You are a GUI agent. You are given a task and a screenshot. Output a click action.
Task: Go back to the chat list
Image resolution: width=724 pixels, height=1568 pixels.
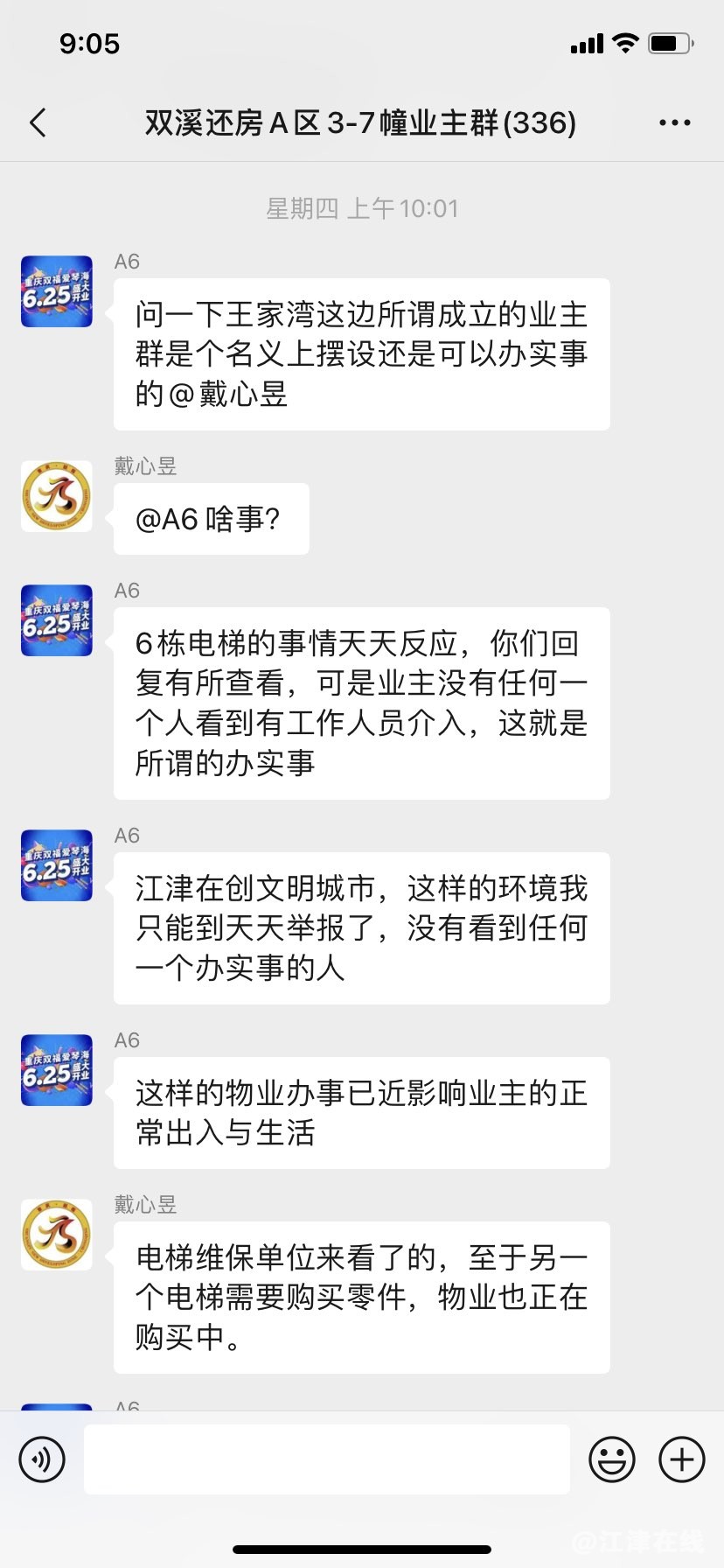[38, 123]
